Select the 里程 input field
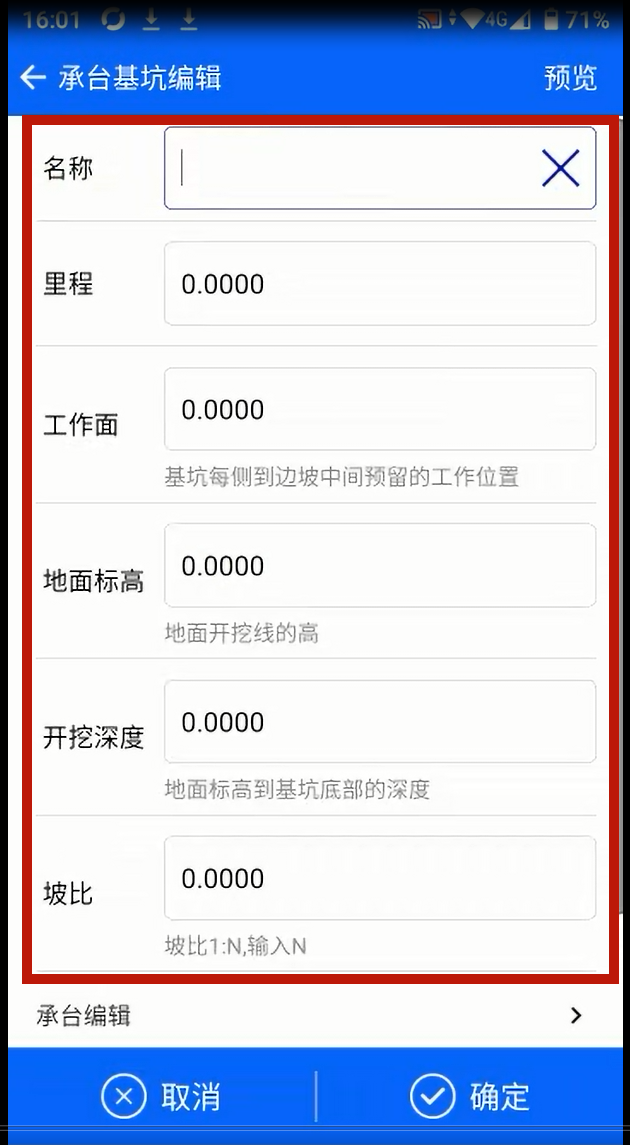The height and width of the screenshot is (1145, 630). click(x=380, y=283)
